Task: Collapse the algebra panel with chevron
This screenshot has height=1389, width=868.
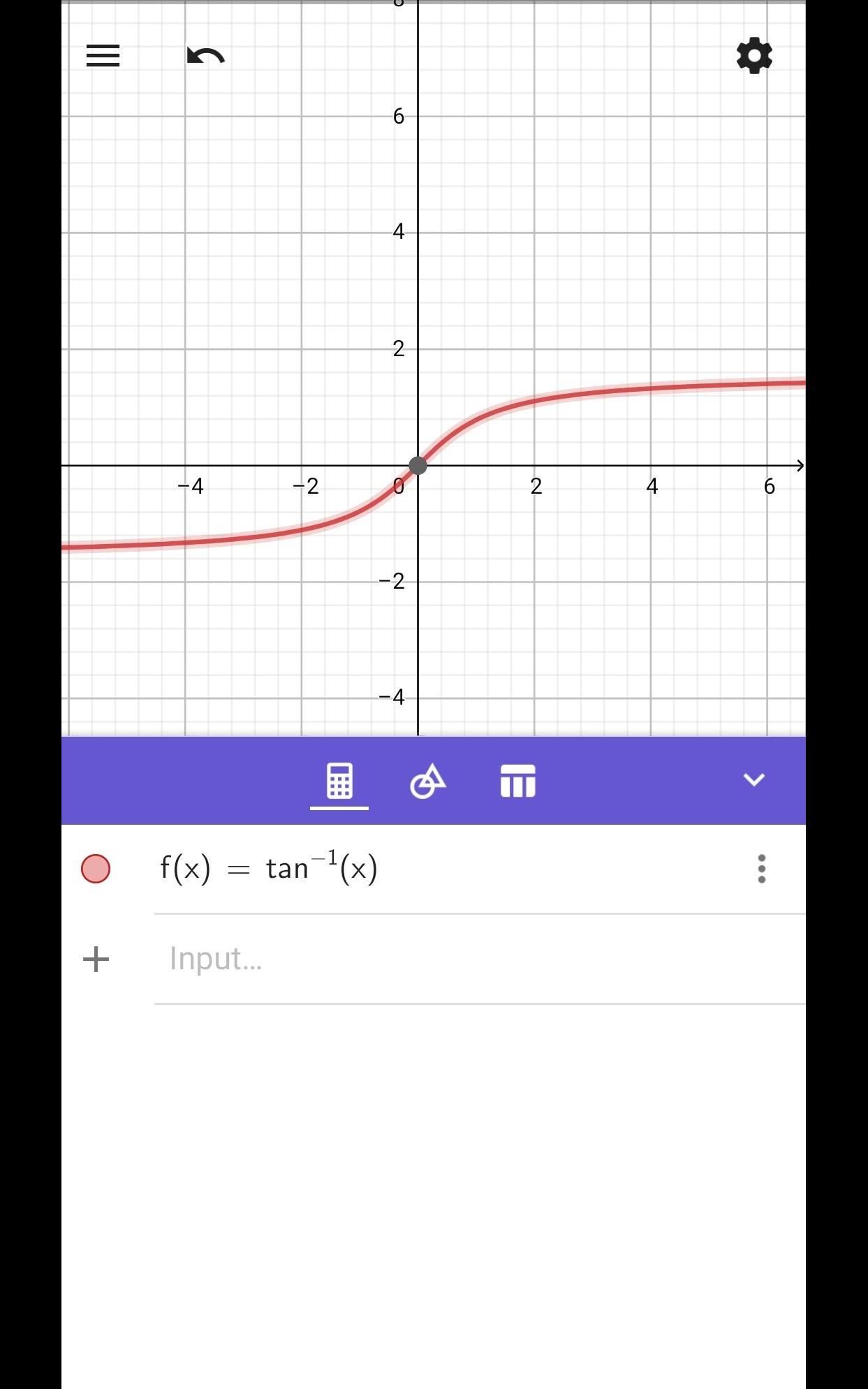Action: [x=754, y=779]
